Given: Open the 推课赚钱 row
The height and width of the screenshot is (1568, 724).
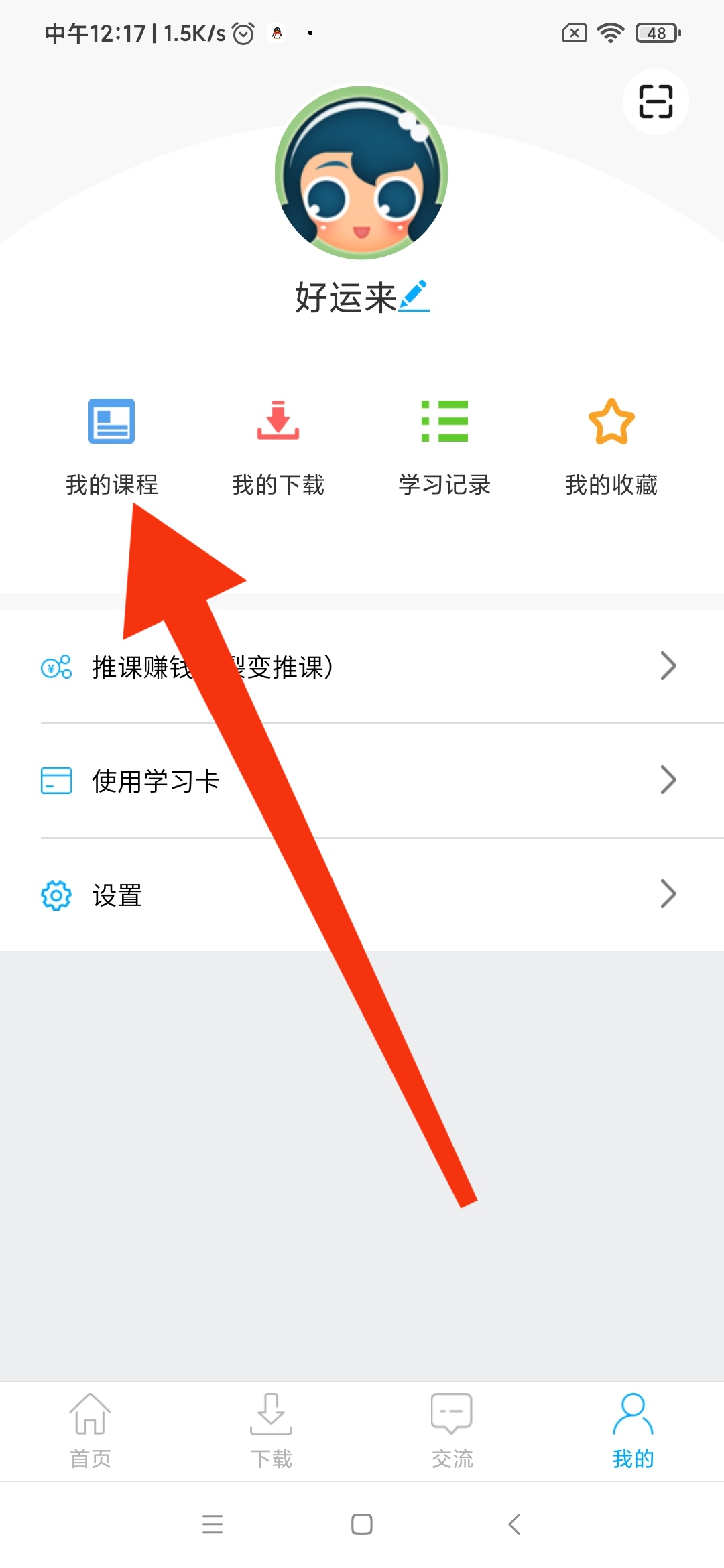Looking at the screenshot, I should point(362,667).
